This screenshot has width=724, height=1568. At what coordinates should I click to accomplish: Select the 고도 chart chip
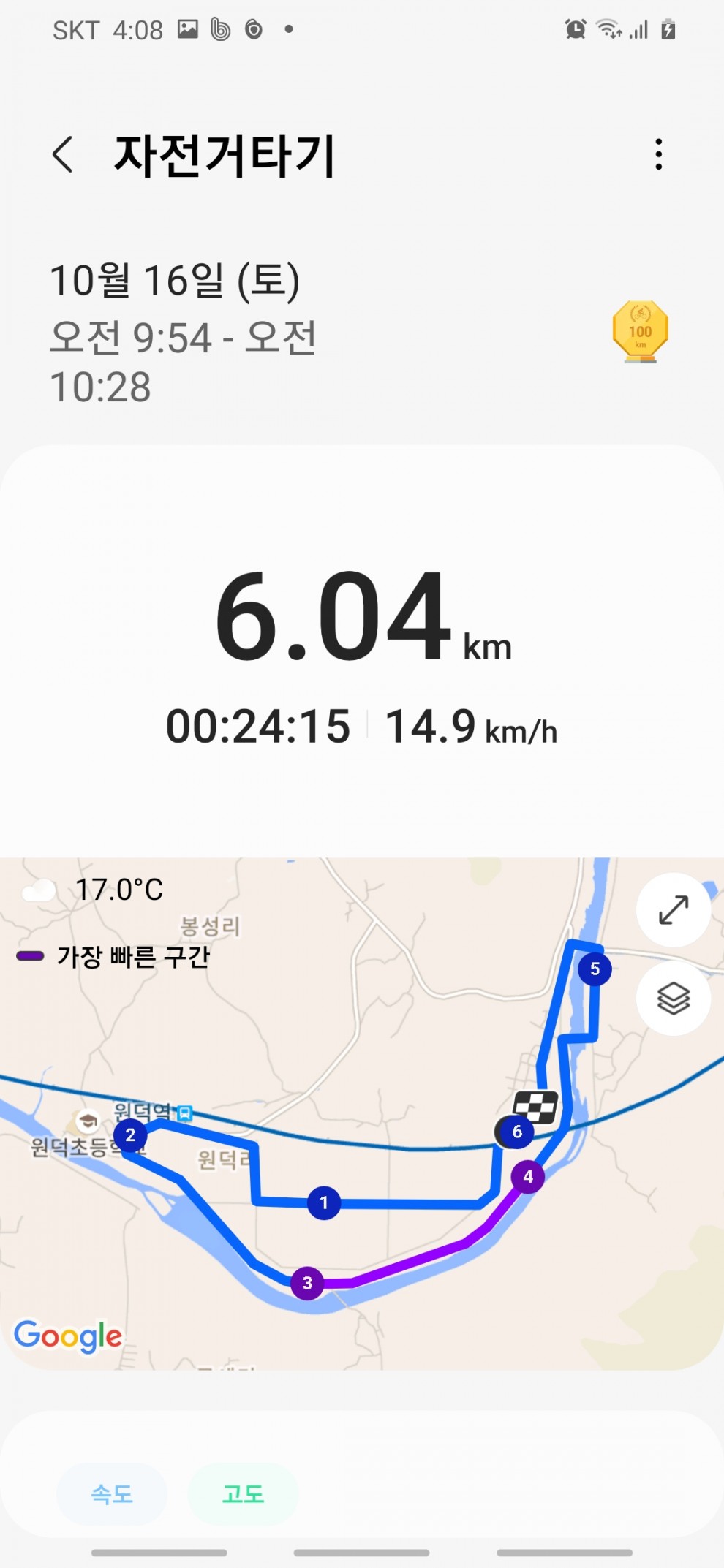(x=243, y=1494)
